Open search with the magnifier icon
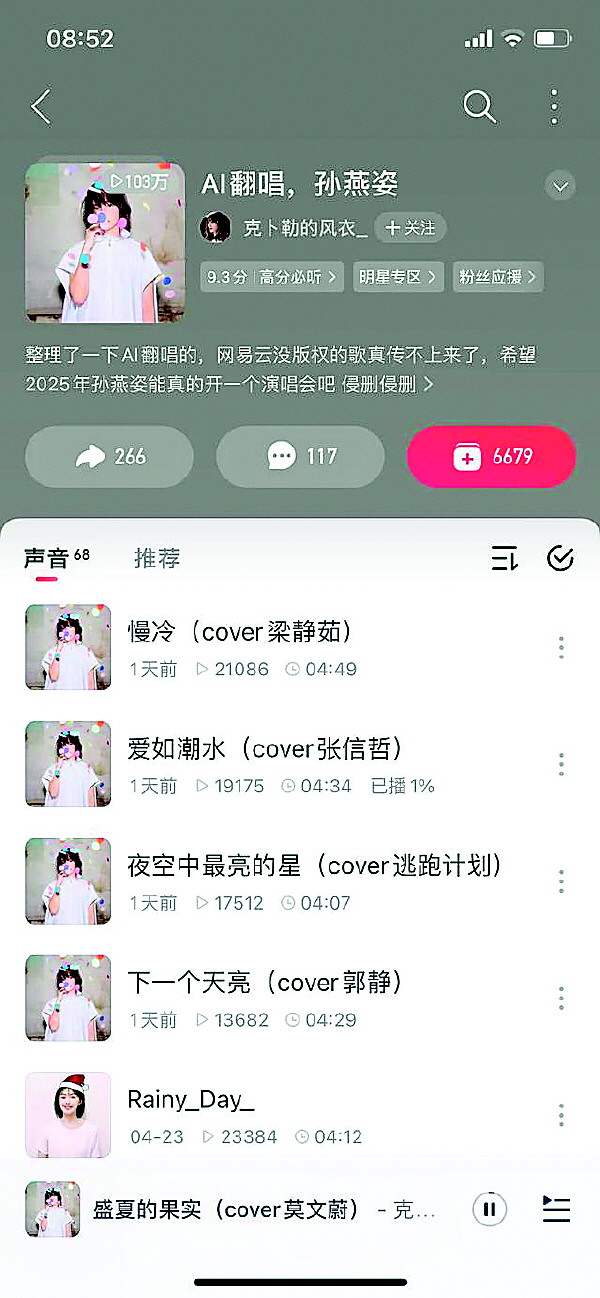 tap(479, 106)
